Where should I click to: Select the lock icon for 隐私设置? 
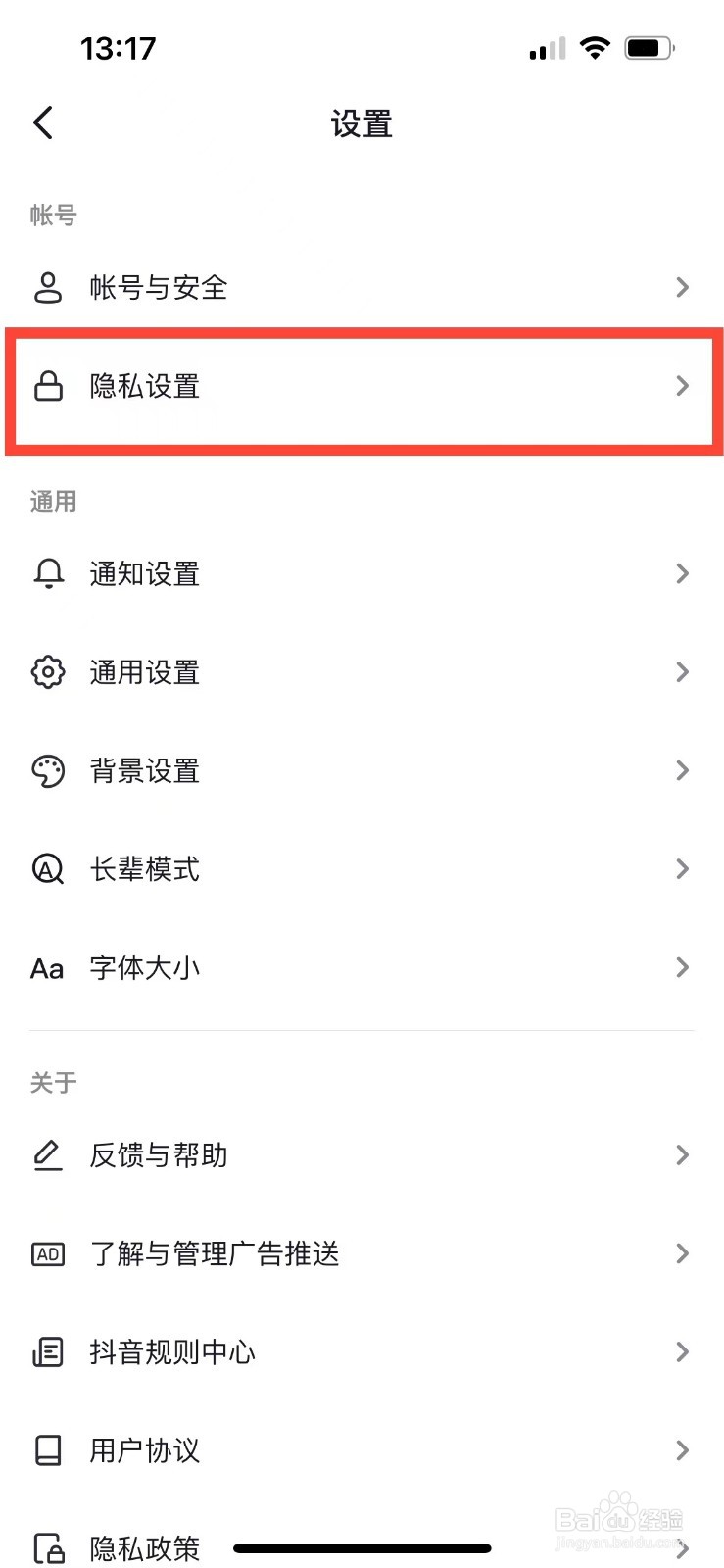coord(47,386)
